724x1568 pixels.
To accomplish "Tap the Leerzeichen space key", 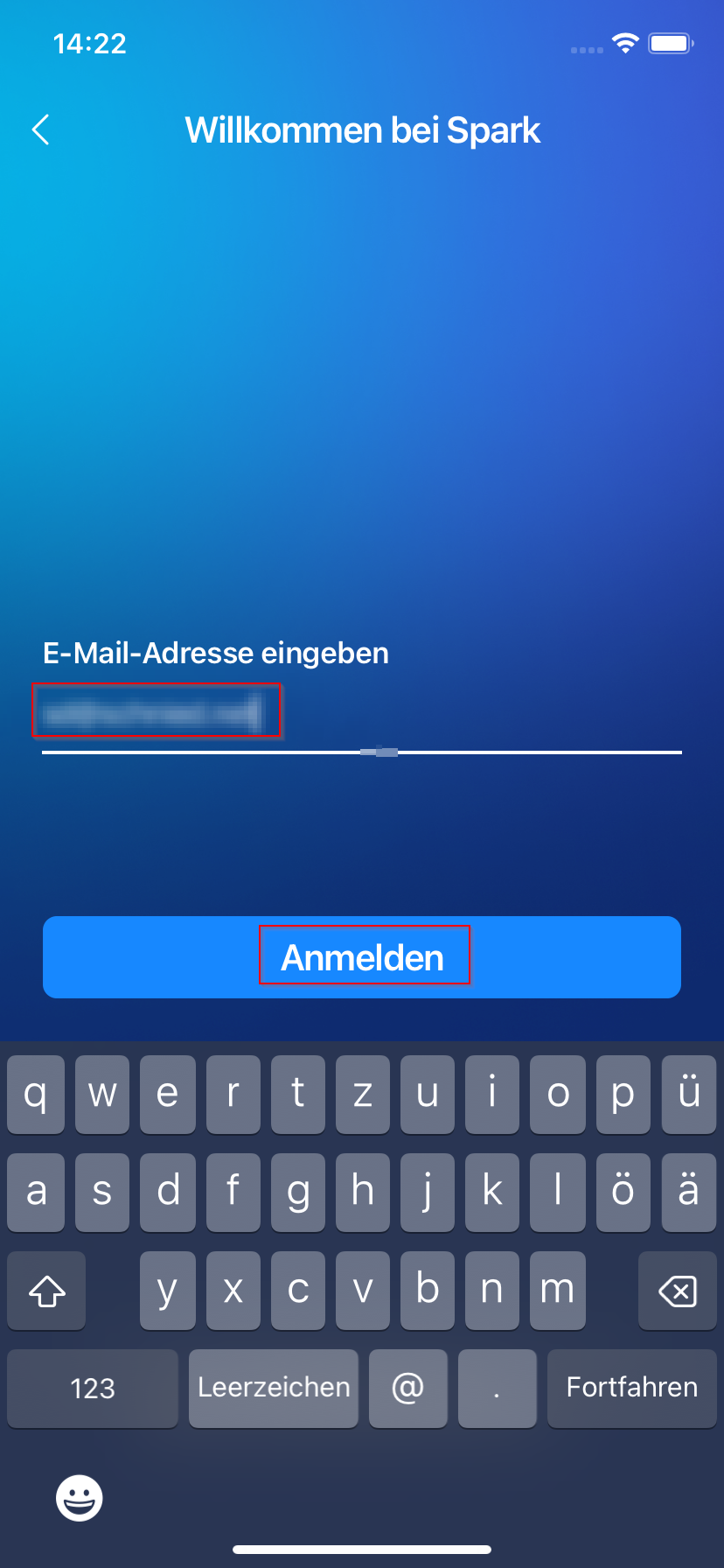I will 274,1388.
